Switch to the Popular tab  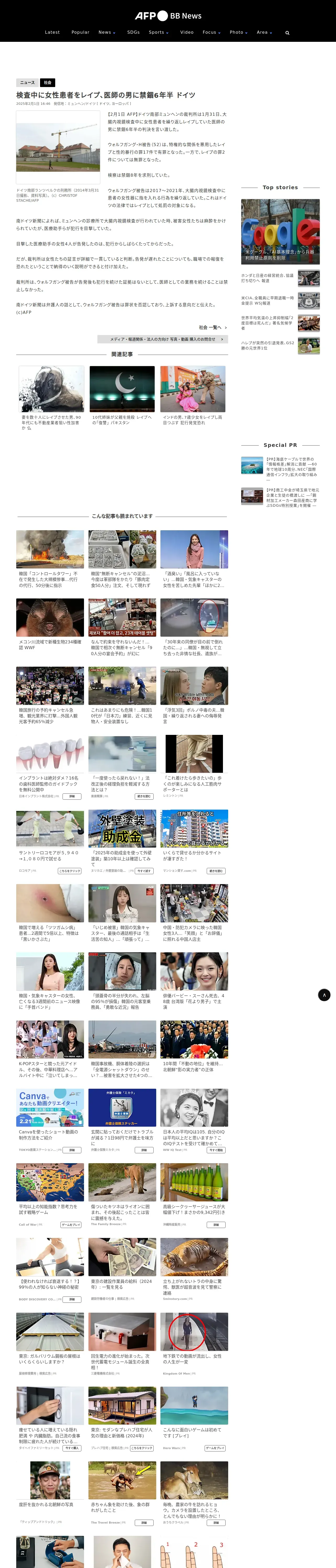click(81, 32)
